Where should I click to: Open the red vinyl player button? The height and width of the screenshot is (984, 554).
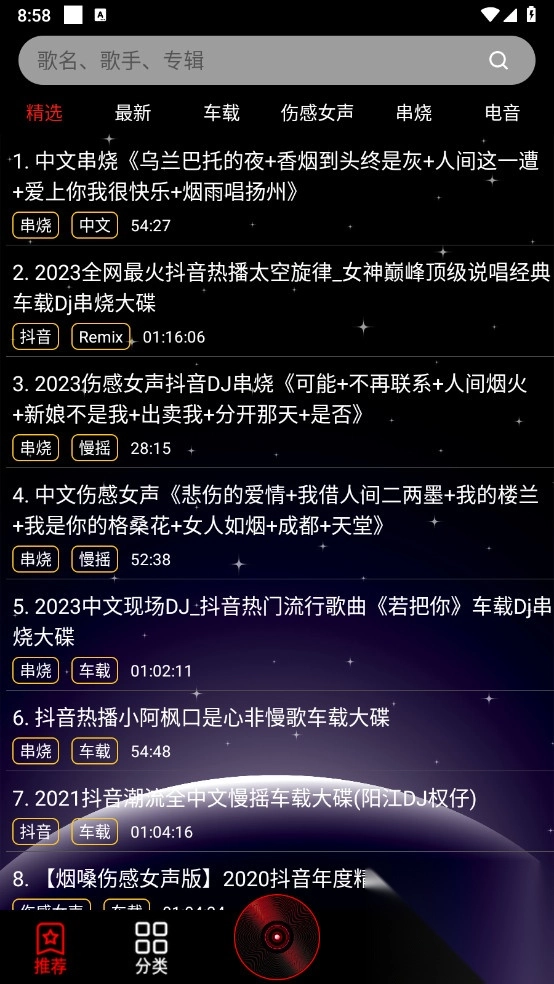point(277,938)
